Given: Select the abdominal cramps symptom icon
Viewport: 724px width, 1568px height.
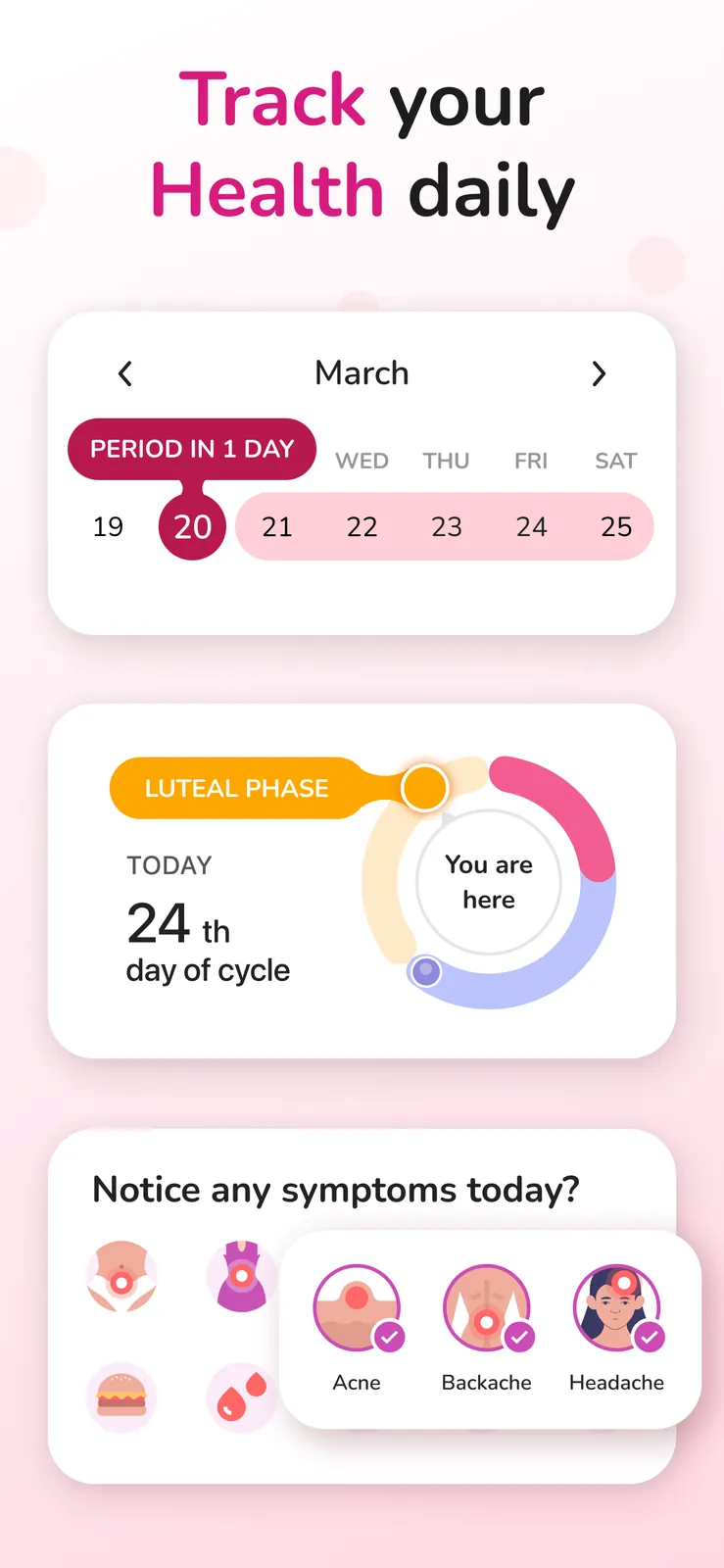Looking at the screenshot, I should pos(121,1276).
